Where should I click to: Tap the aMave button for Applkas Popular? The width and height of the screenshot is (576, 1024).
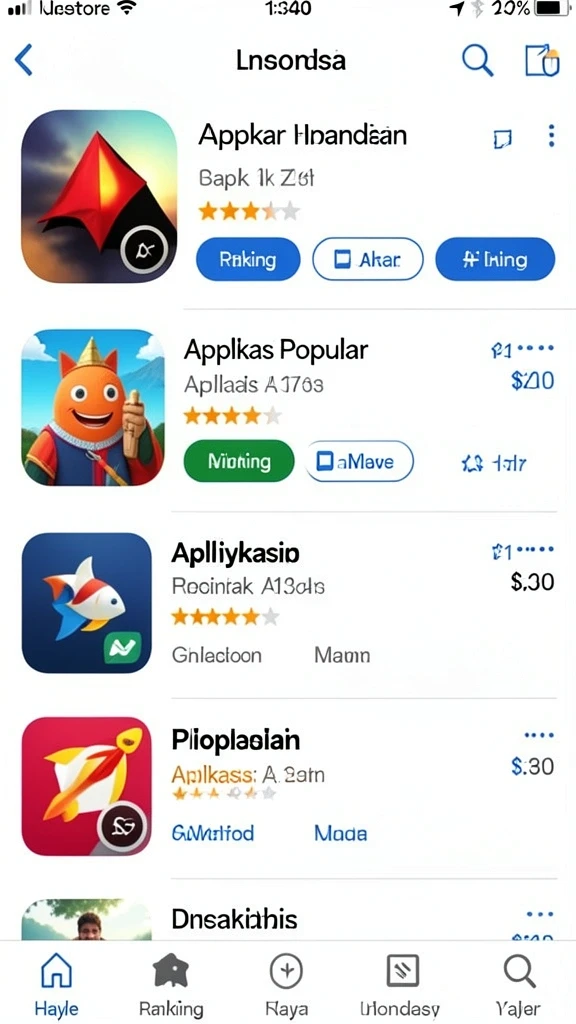tap(359, 462)
